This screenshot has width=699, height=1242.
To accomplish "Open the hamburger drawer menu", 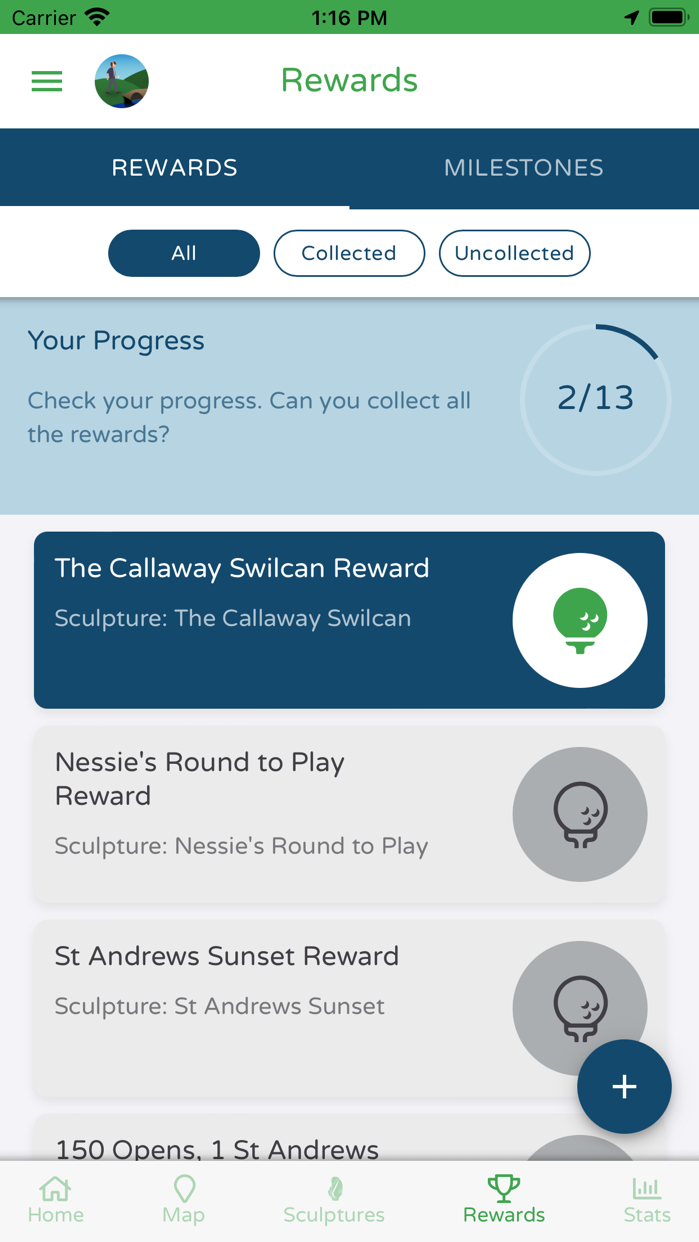I will (x=47, y=81).
